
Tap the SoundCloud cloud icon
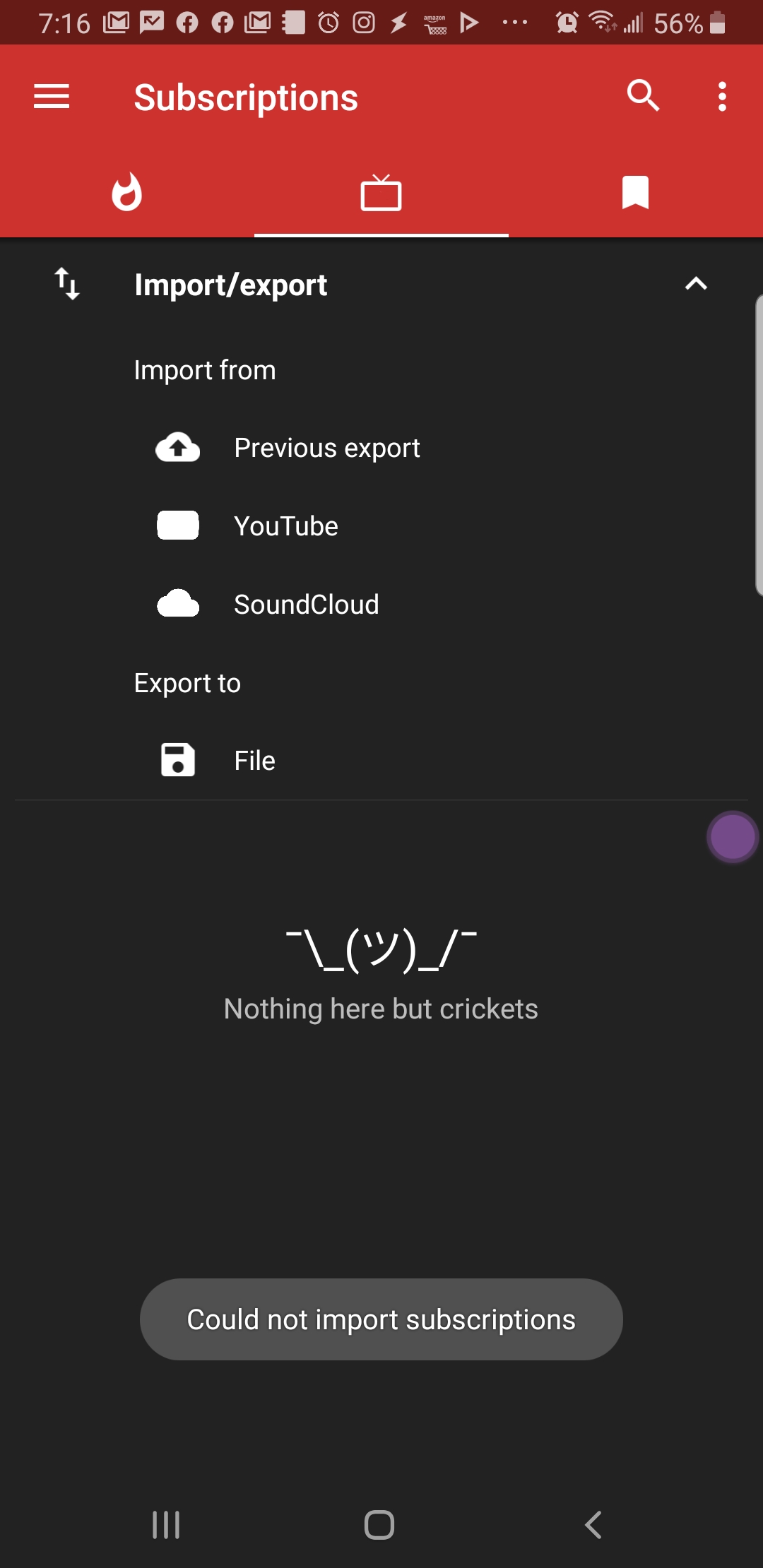[177, 603]
